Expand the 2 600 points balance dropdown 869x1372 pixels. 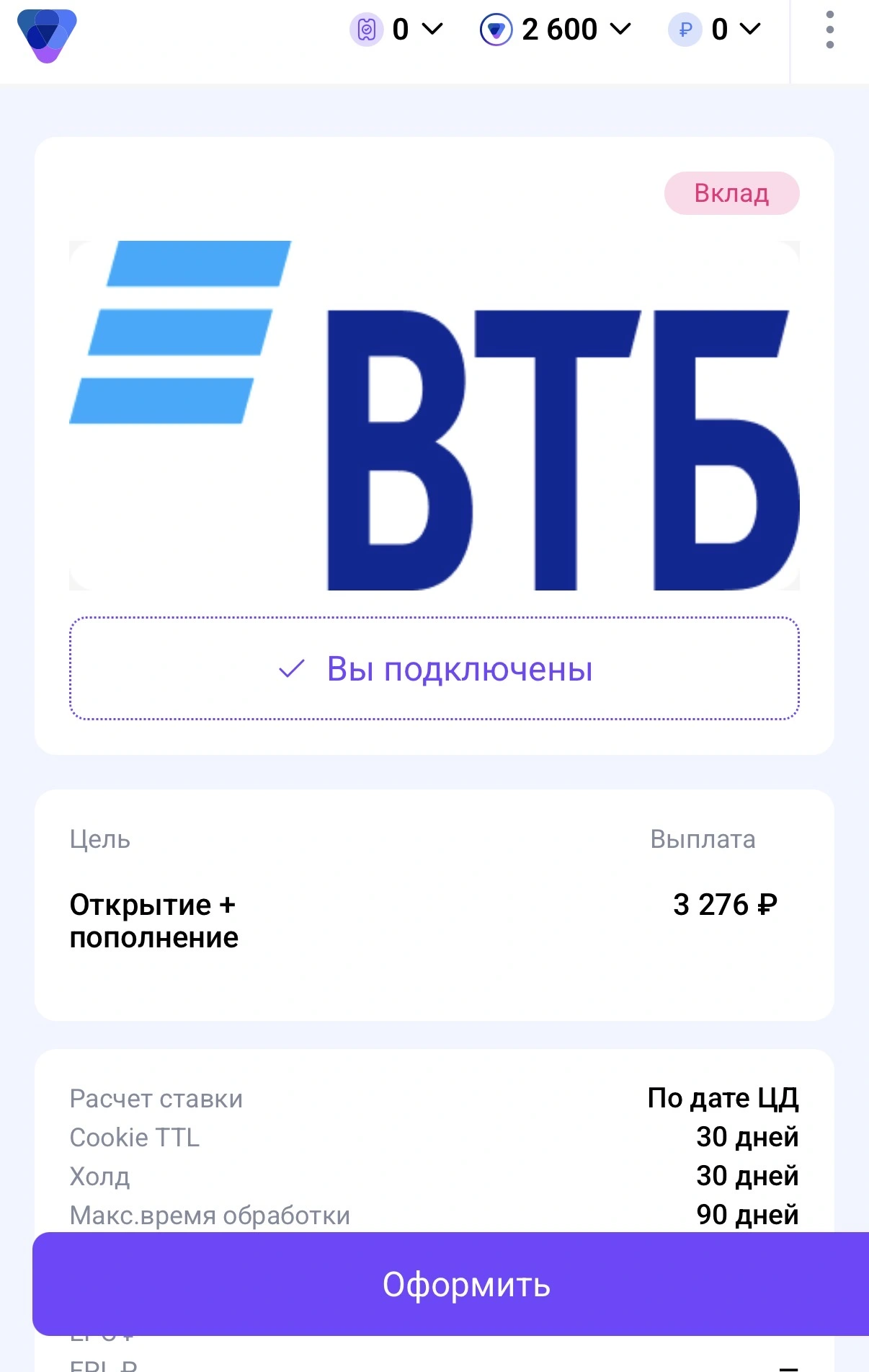[x=555, y=30]
